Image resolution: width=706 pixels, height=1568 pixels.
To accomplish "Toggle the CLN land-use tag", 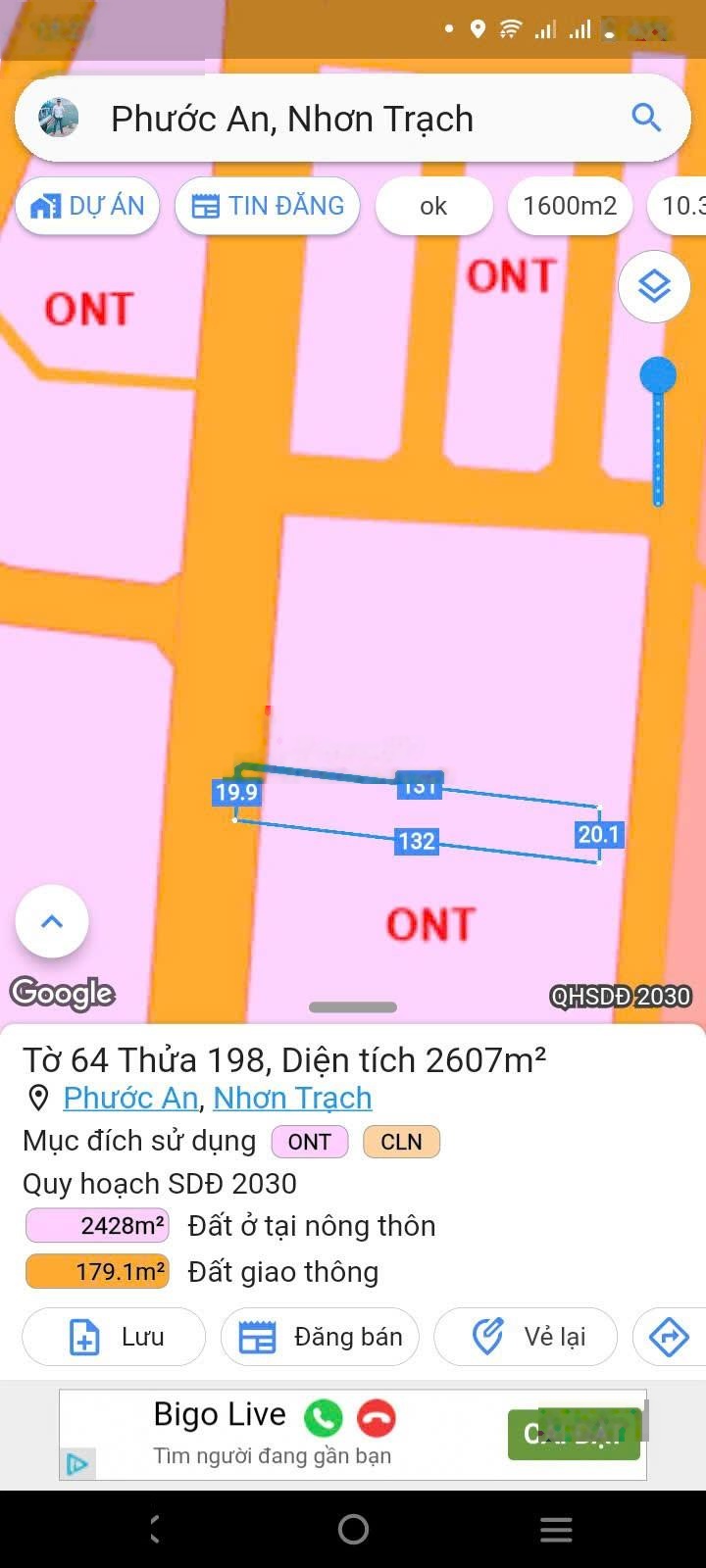I will click(x=400, y=1141).
